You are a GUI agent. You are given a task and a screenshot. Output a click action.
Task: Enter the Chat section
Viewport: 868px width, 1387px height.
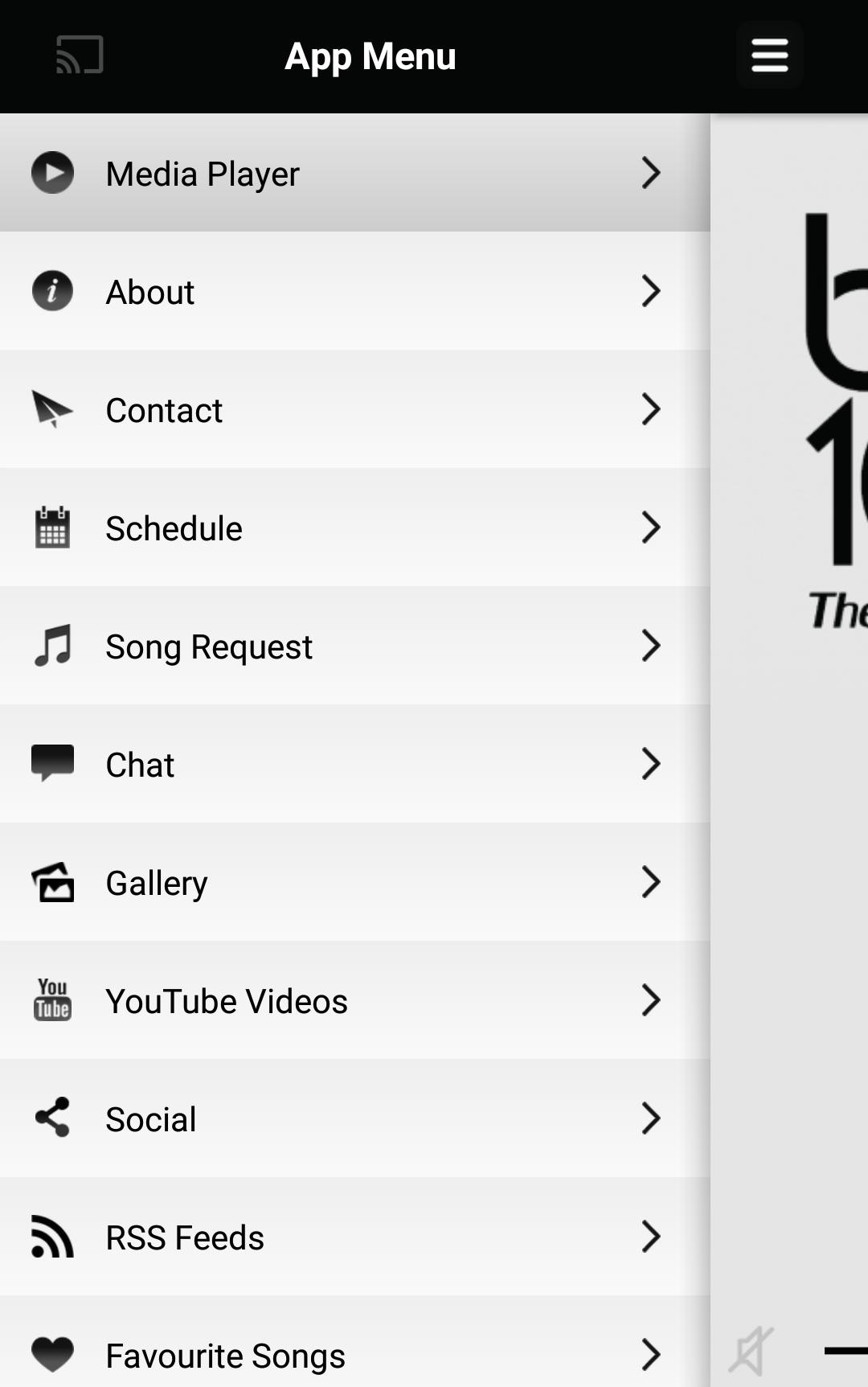354,764
